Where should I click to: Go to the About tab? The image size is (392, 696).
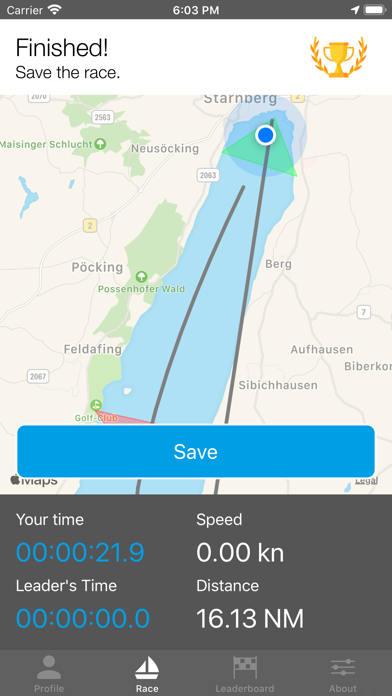point(343,674)
